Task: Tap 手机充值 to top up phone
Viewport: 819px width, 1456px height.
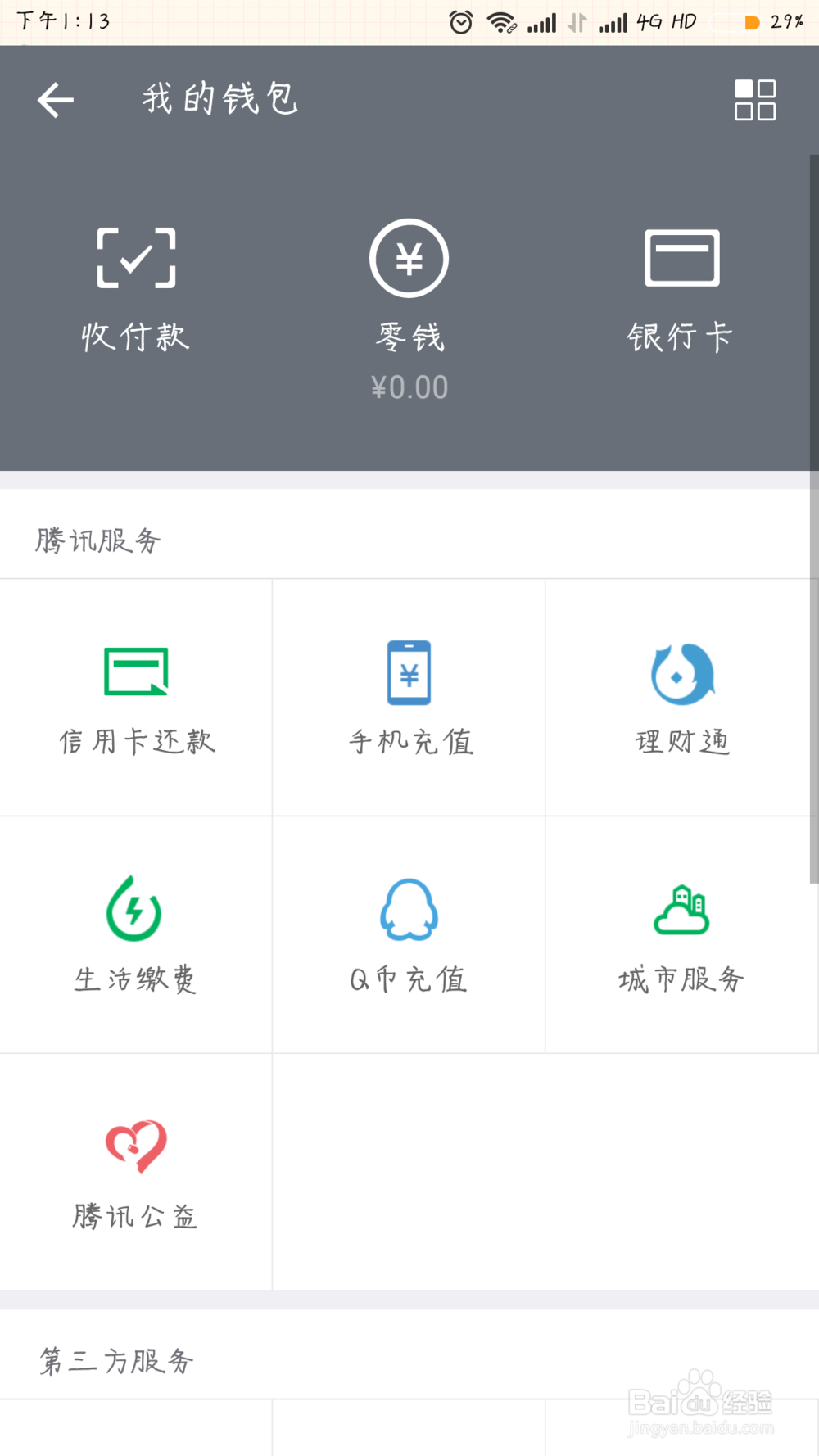Action: click(x=409, y=698)
